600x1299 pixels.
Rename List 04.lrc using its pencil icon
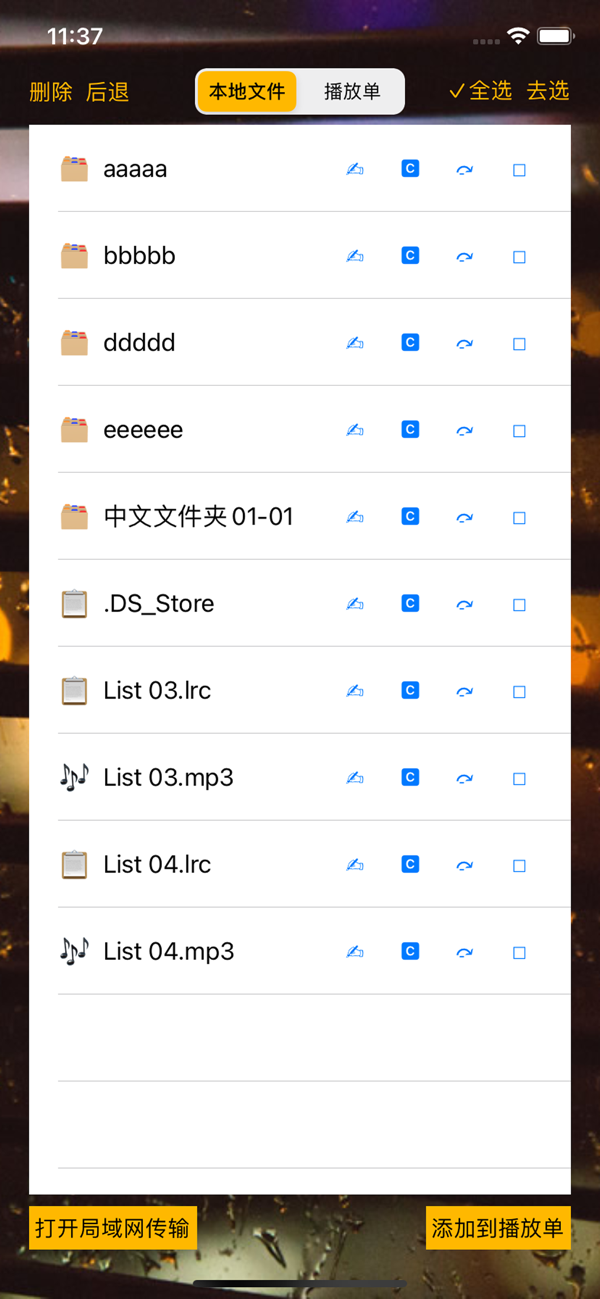click(x=355, y=865)
